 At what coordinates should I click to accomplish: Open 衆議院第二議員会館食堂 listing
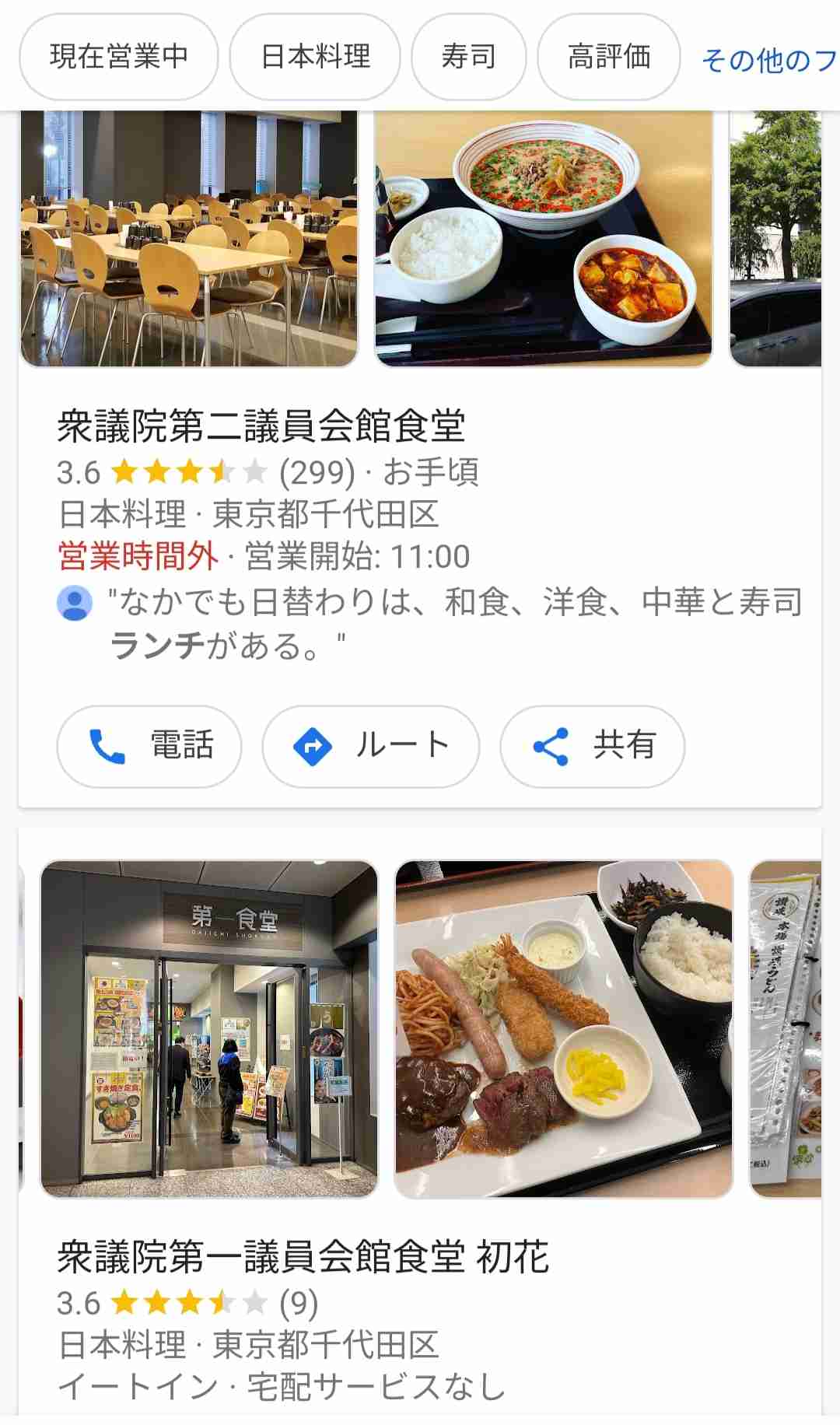(261, 426)
